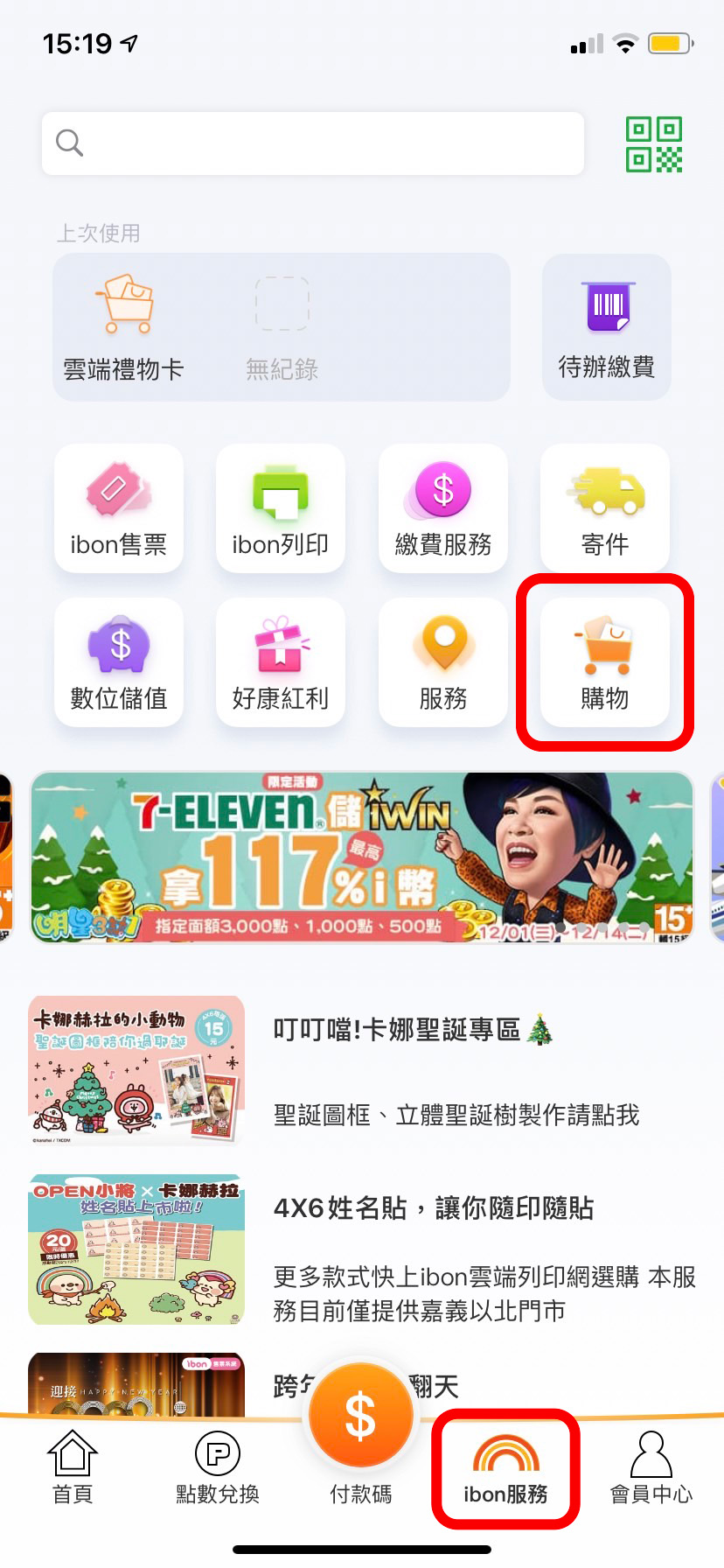
Task: Open 好康紅利 rewards
Action: (281, 662)
